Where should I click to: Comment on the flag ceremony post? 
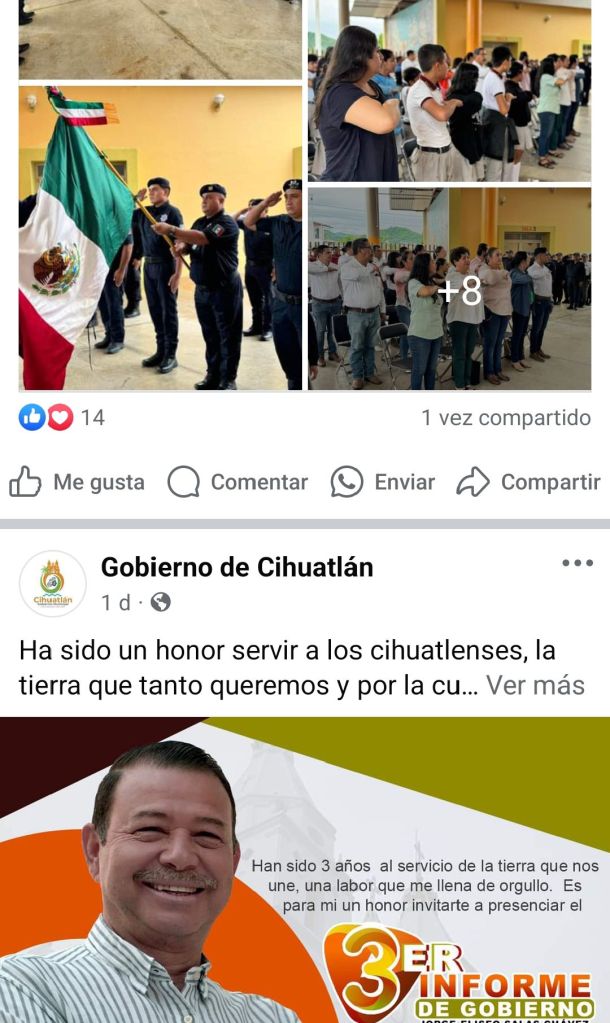pos(238,482)
